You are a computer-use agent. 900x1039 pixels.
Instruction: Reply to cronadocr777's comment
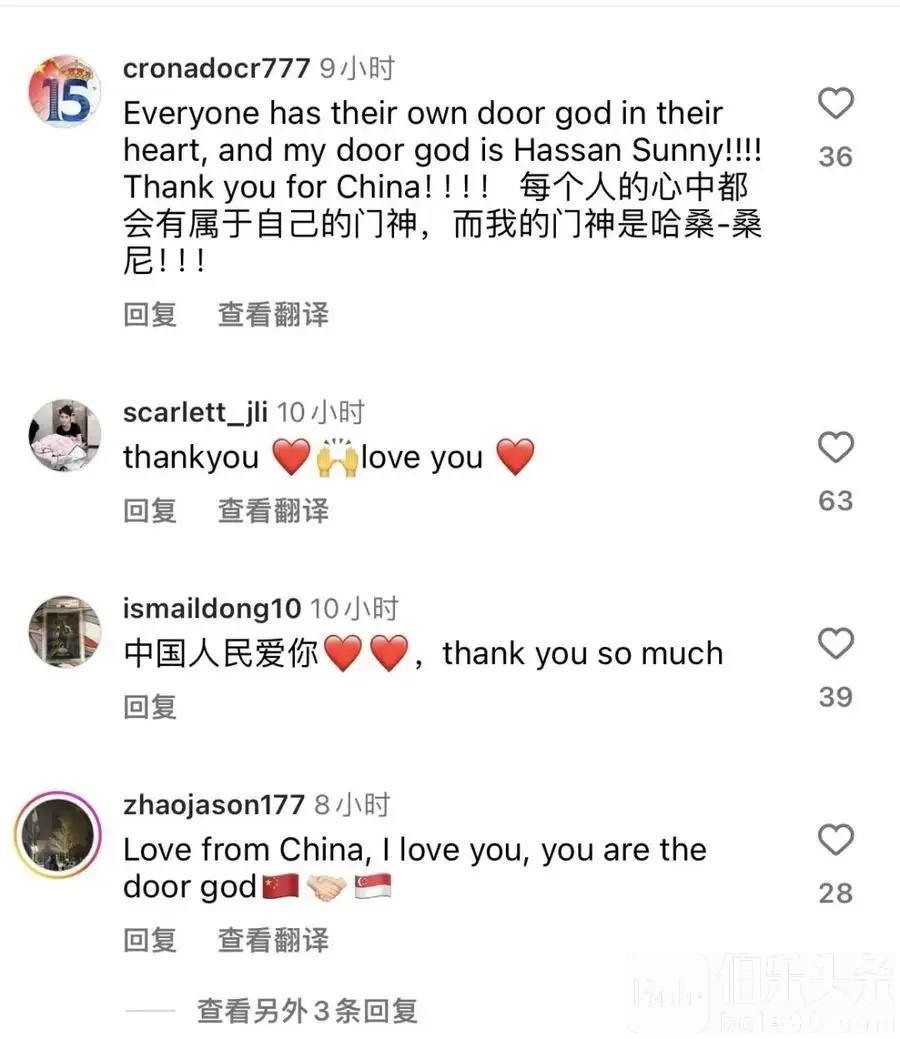click(x=150, y=315)
